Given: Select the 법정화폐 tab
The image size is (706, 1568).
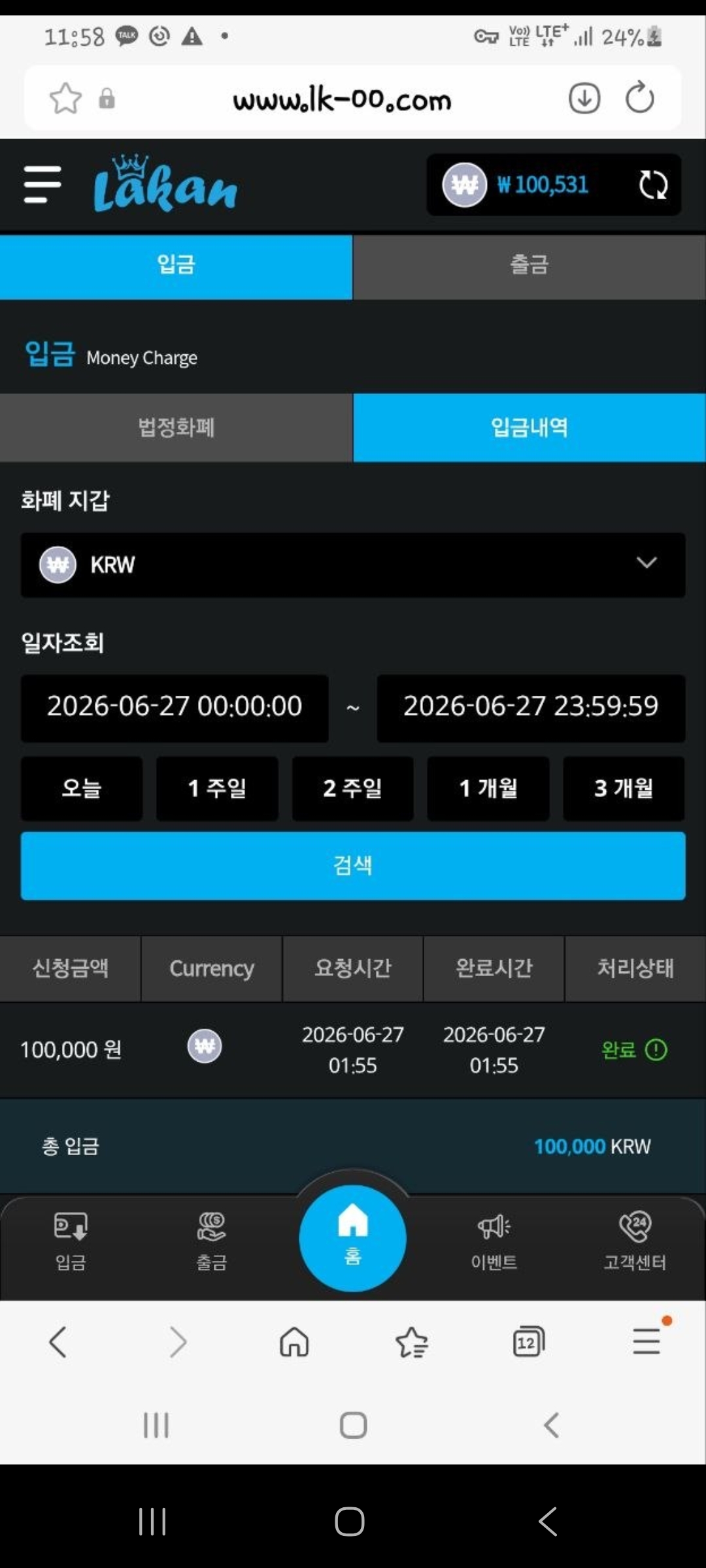Looking at the screenshot, I should click(176, 428).
